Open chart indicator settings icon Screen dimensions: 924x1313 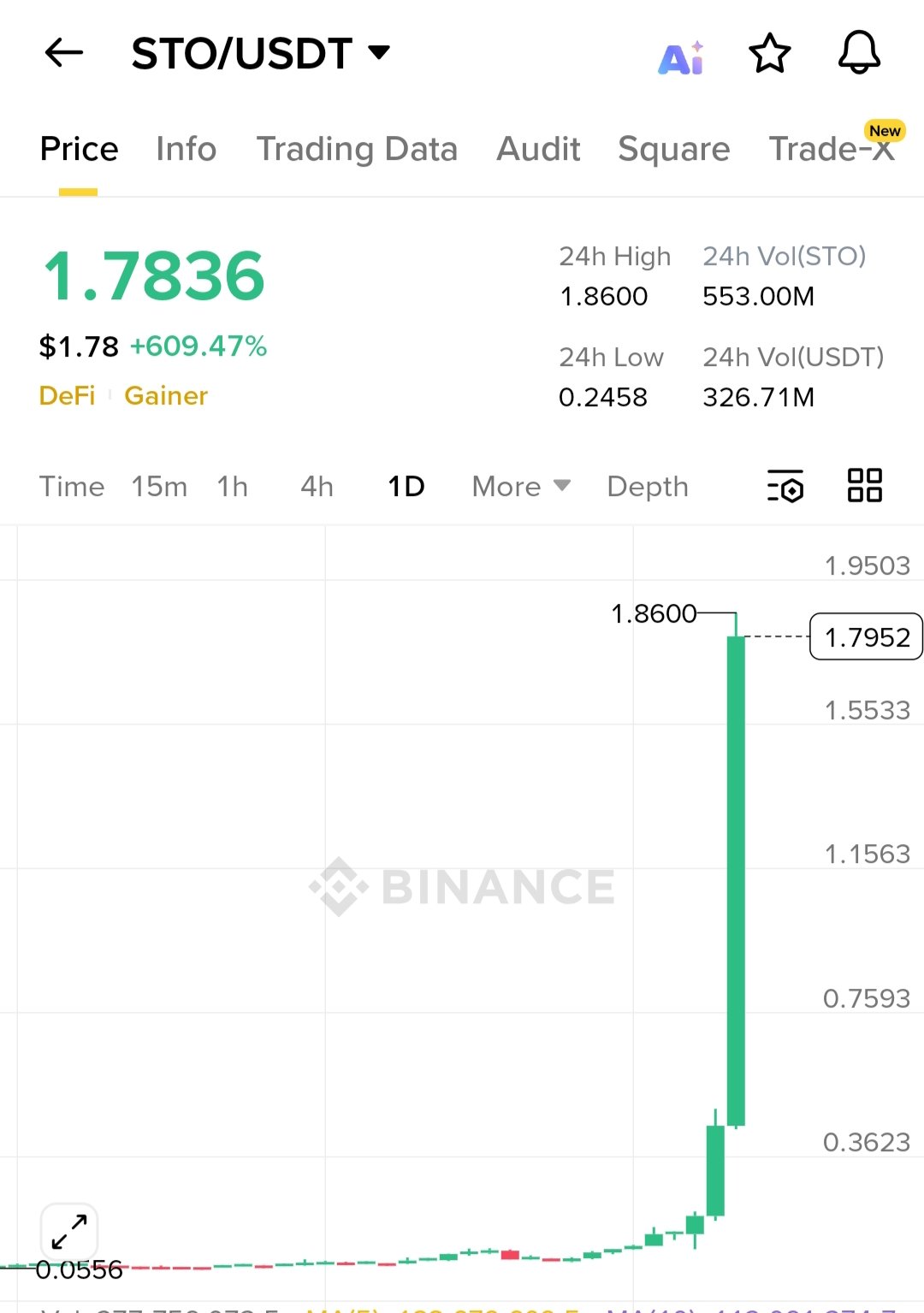tap(785, 486)
